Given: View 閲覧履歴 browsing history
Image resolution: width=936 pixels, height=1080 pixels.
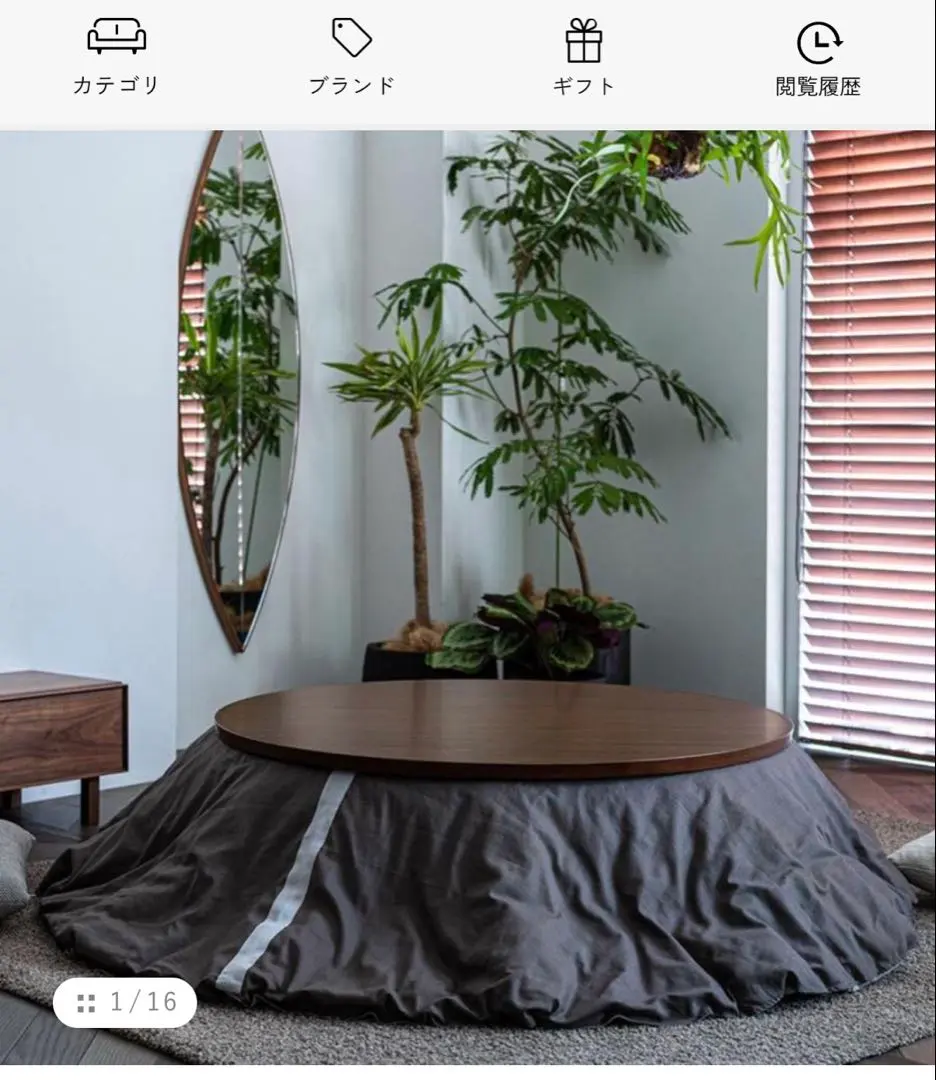Looking at the screenshot, I should 818,58.
